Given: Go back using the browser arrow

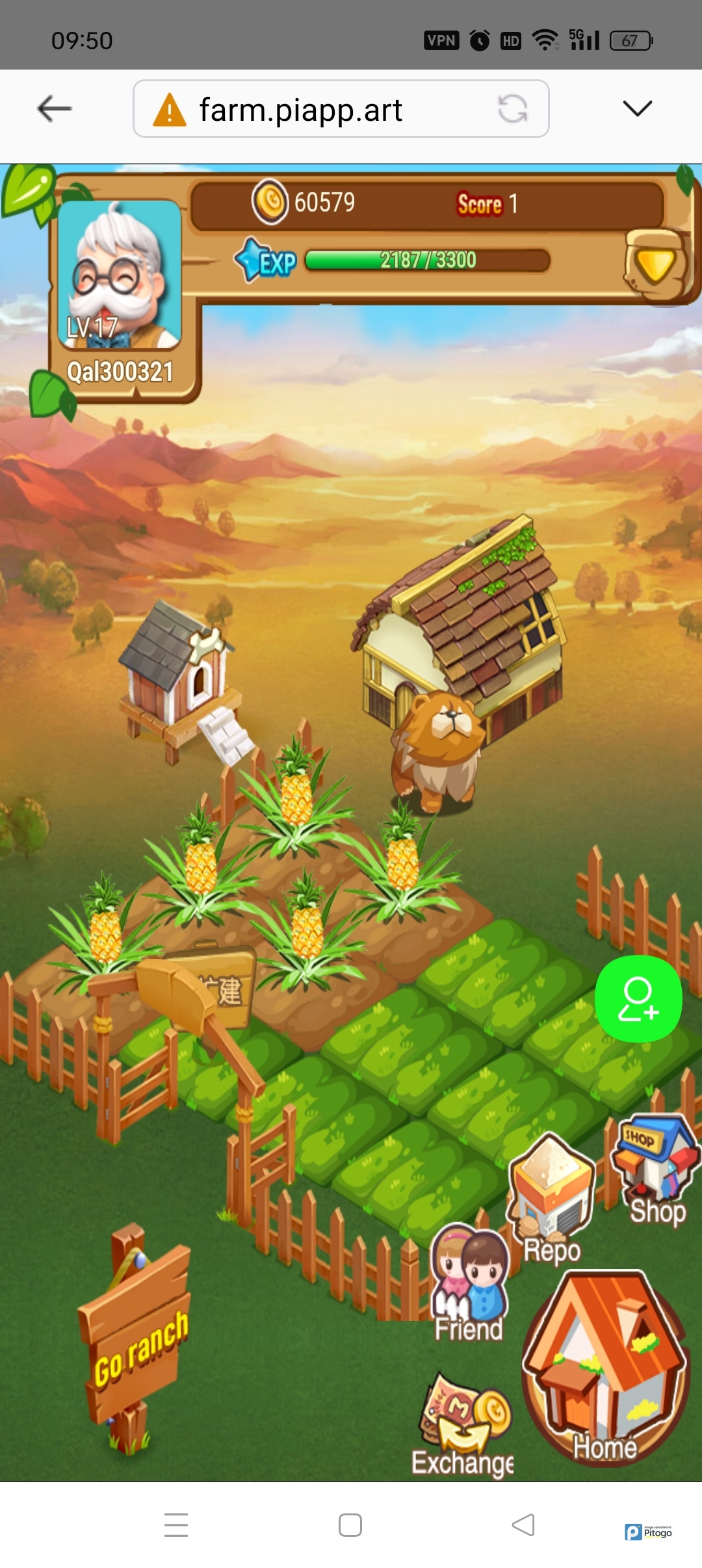Looking at the screenshot, I should pos(54,109).
